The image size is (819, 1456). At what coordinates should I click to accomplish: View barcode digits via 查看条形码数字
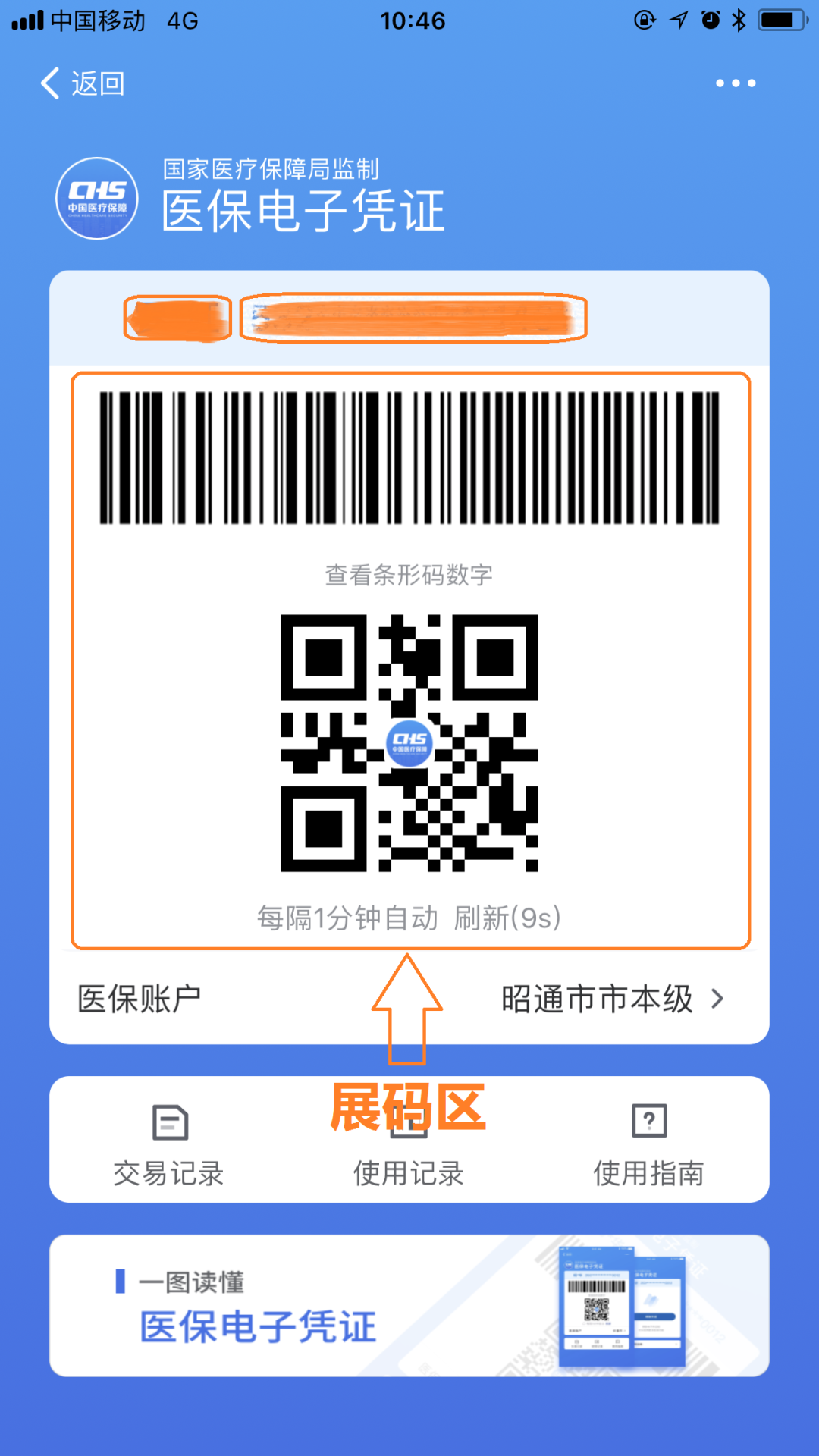(409, 575)
